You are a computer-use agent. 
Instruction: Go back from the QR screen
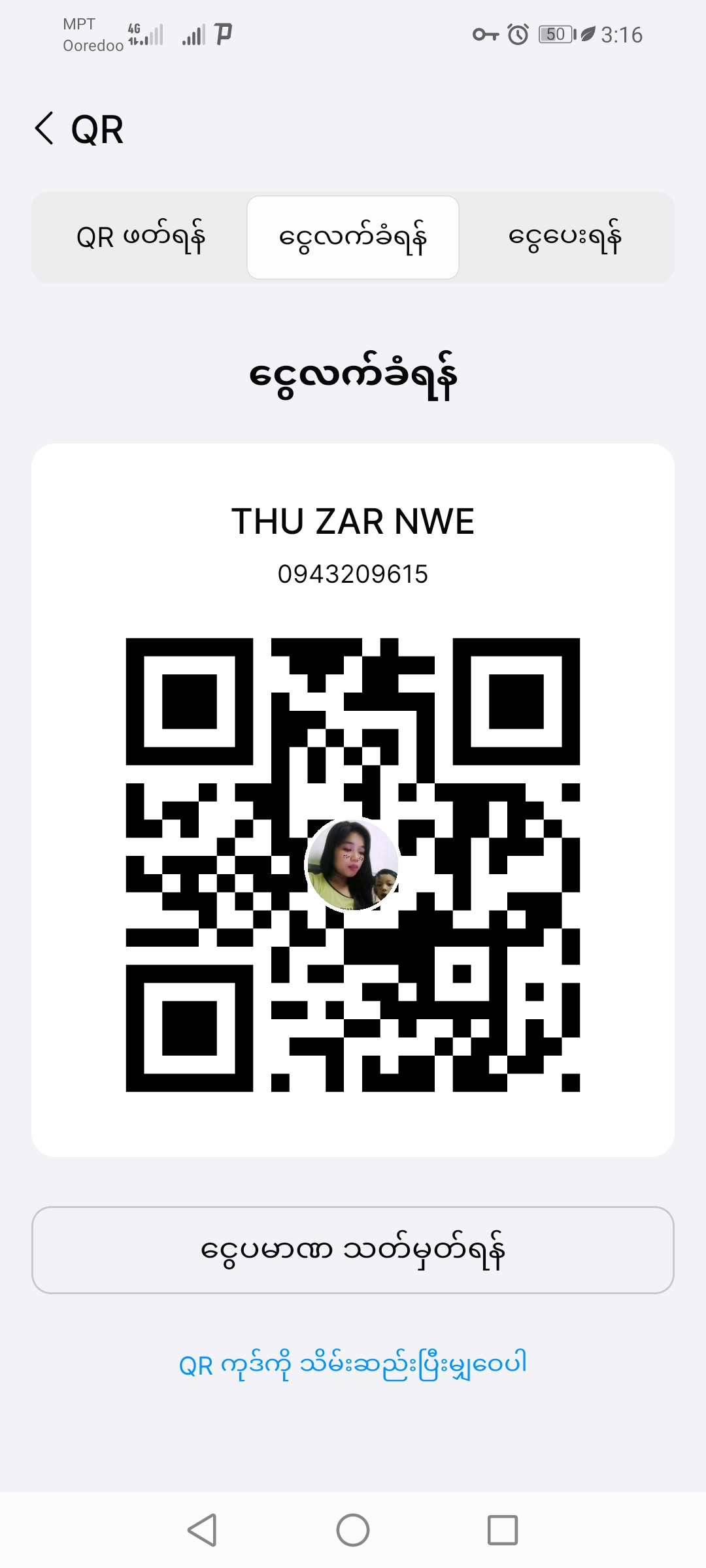44,129
